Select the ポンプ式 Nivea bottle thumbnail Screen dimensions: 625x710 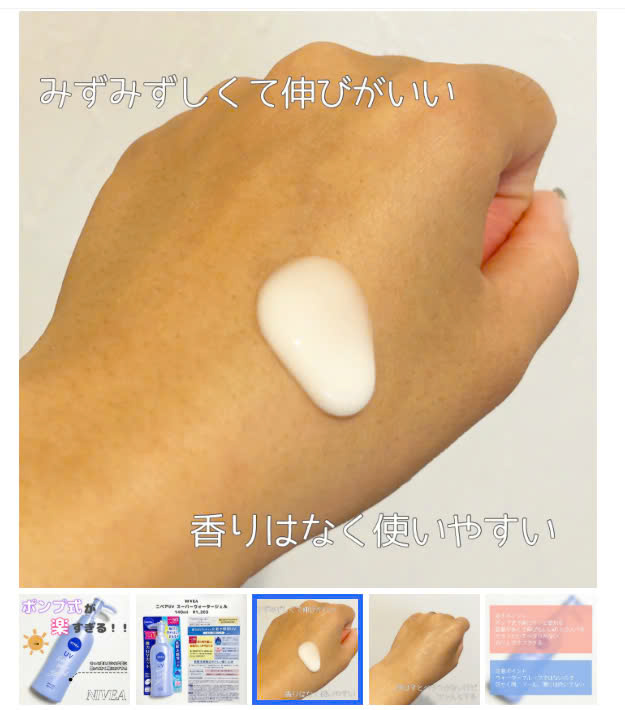[x=73, y=649]
